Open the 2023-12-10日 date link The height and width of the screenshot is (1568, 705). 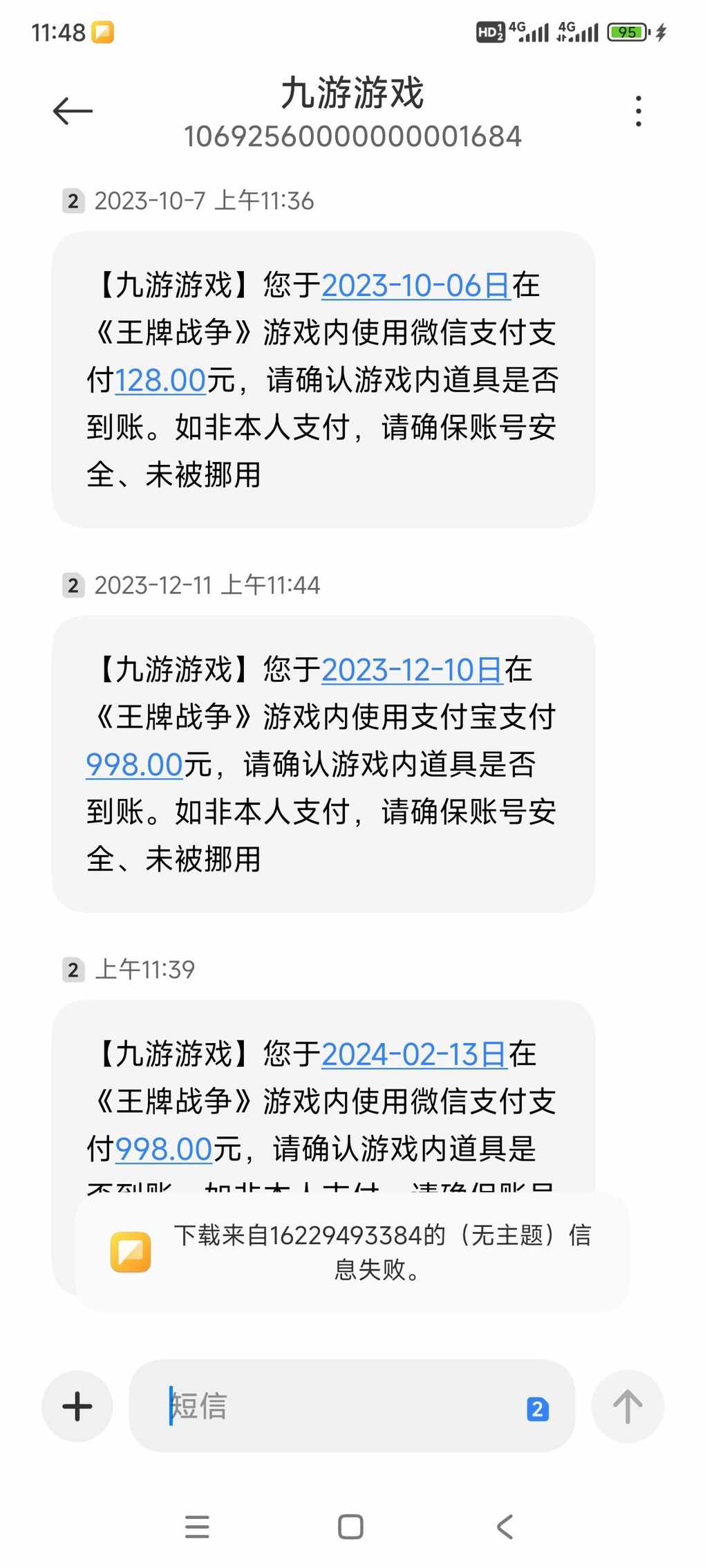coord(412,670)
